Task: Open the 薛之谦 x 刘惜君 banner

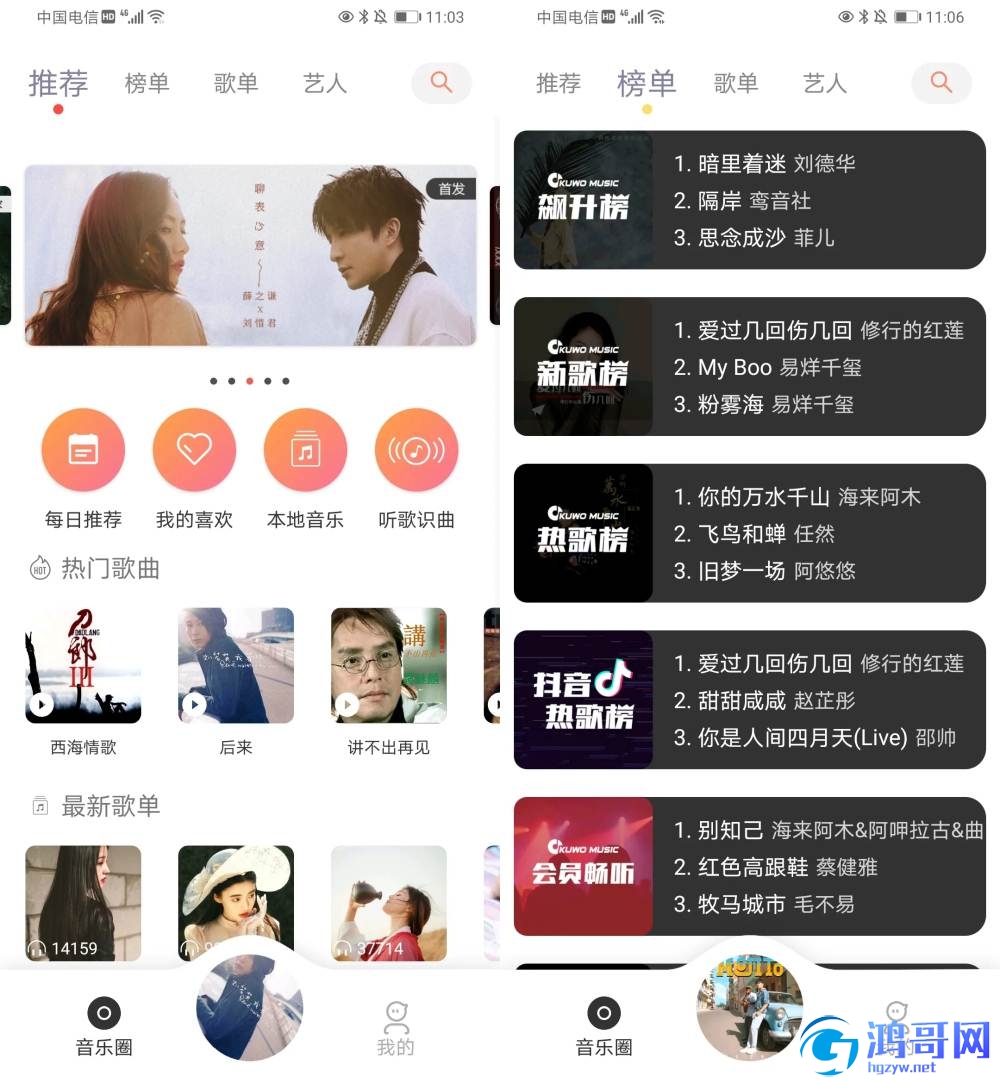Action: [x=250, y=256]
